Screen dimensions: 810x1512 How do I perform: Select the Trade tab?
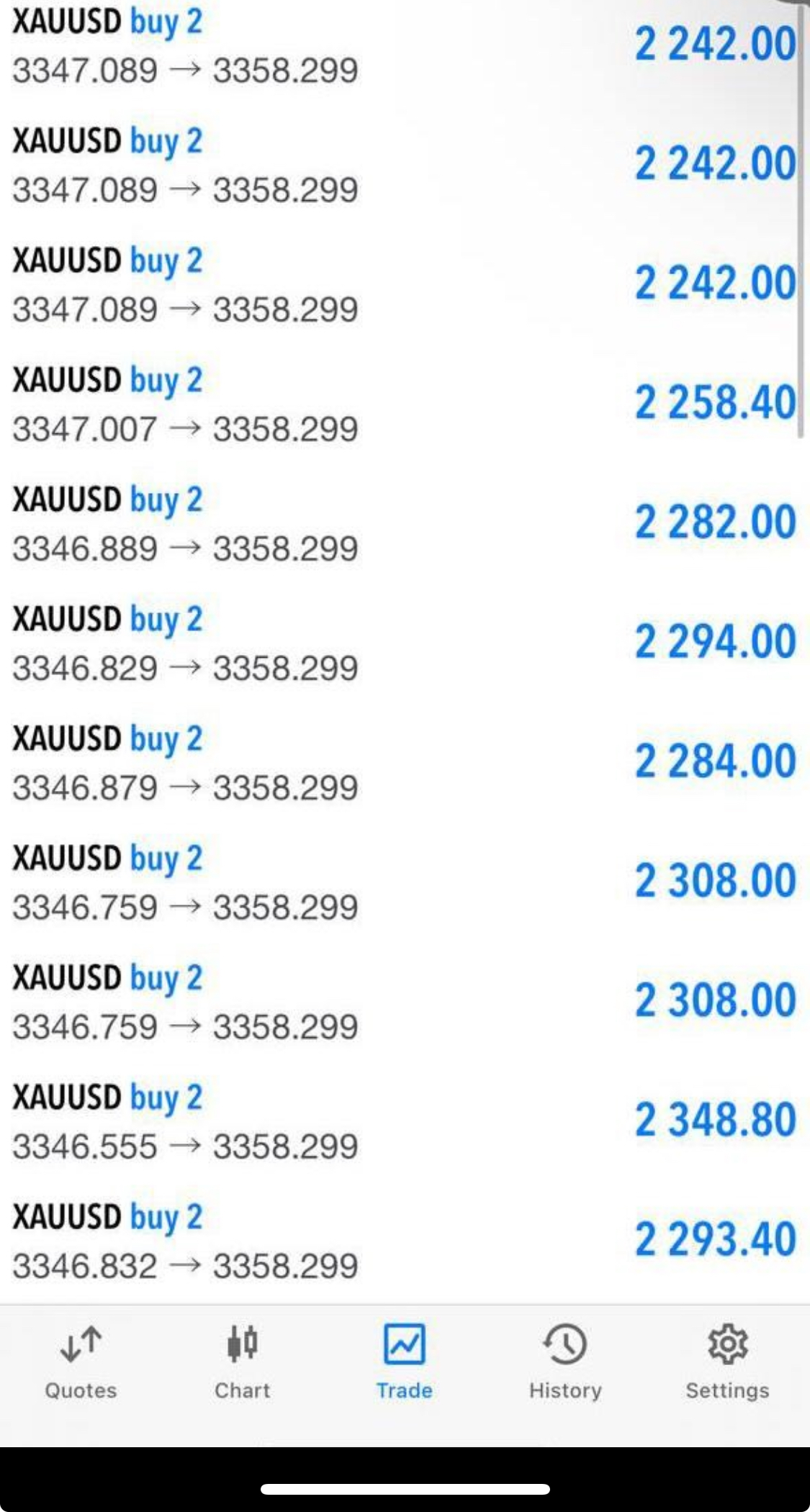coord(404,1360)
